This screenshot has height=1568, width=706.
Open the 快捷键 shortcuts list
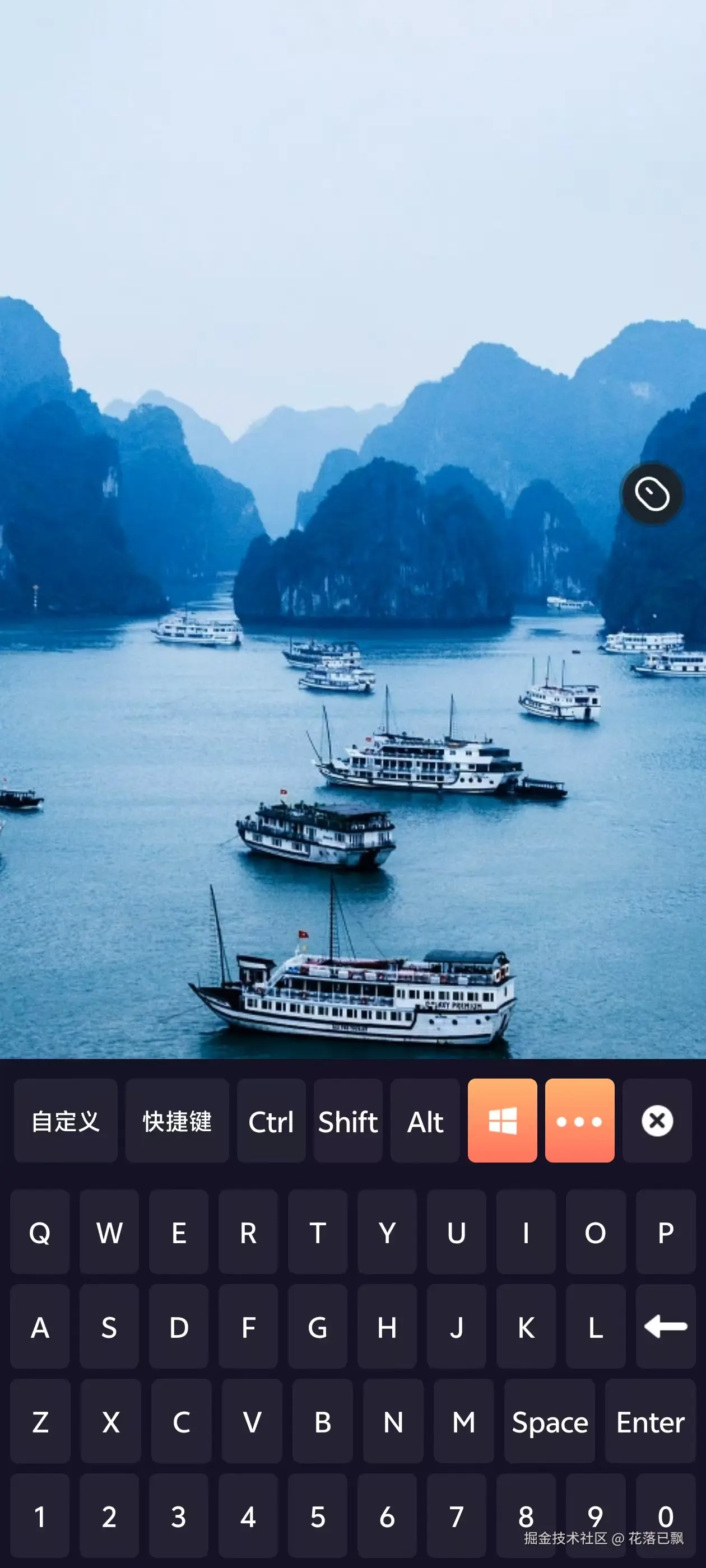[176, 1121]
